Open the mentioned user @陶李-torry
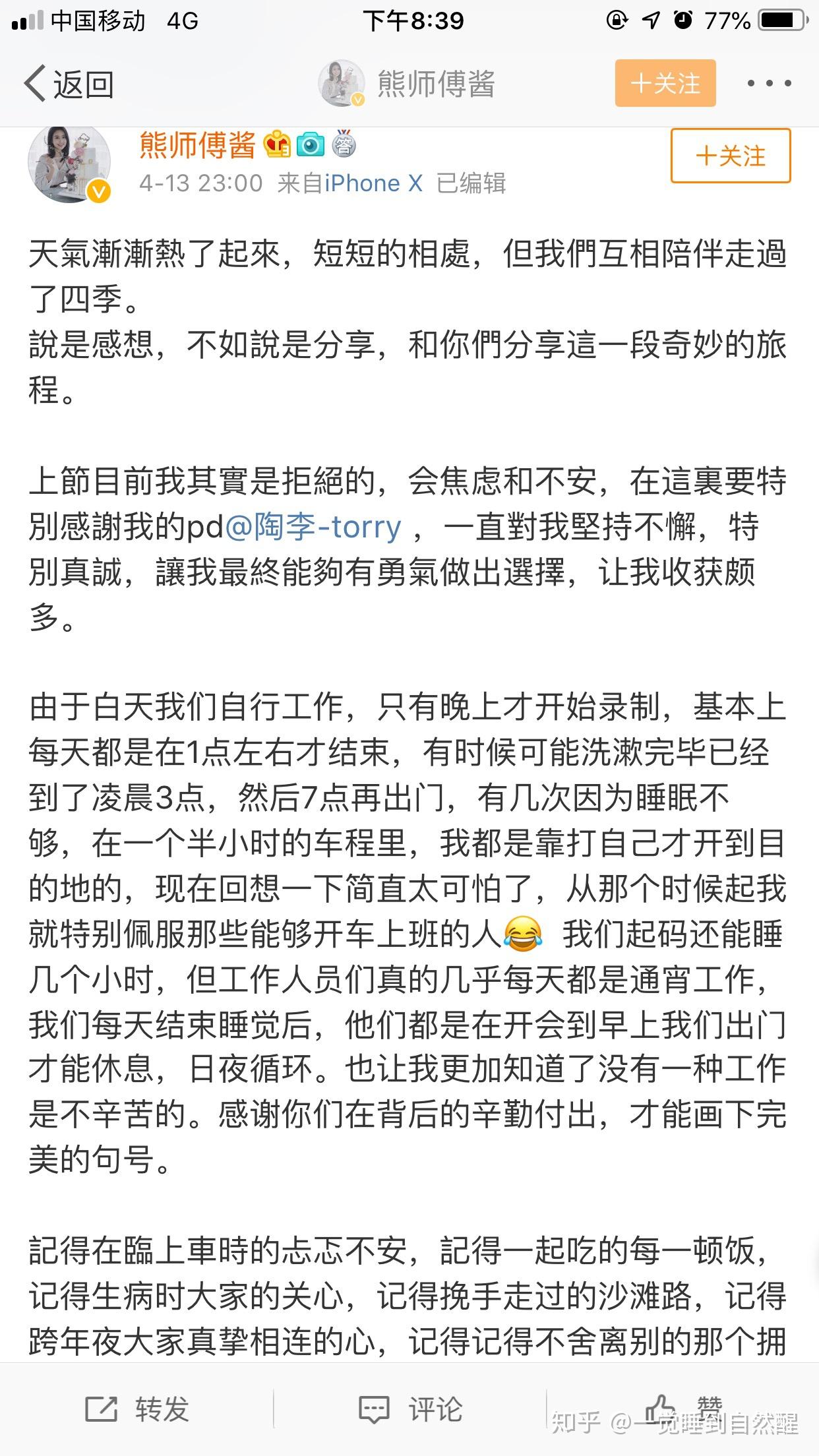 (x=313, y=526)
